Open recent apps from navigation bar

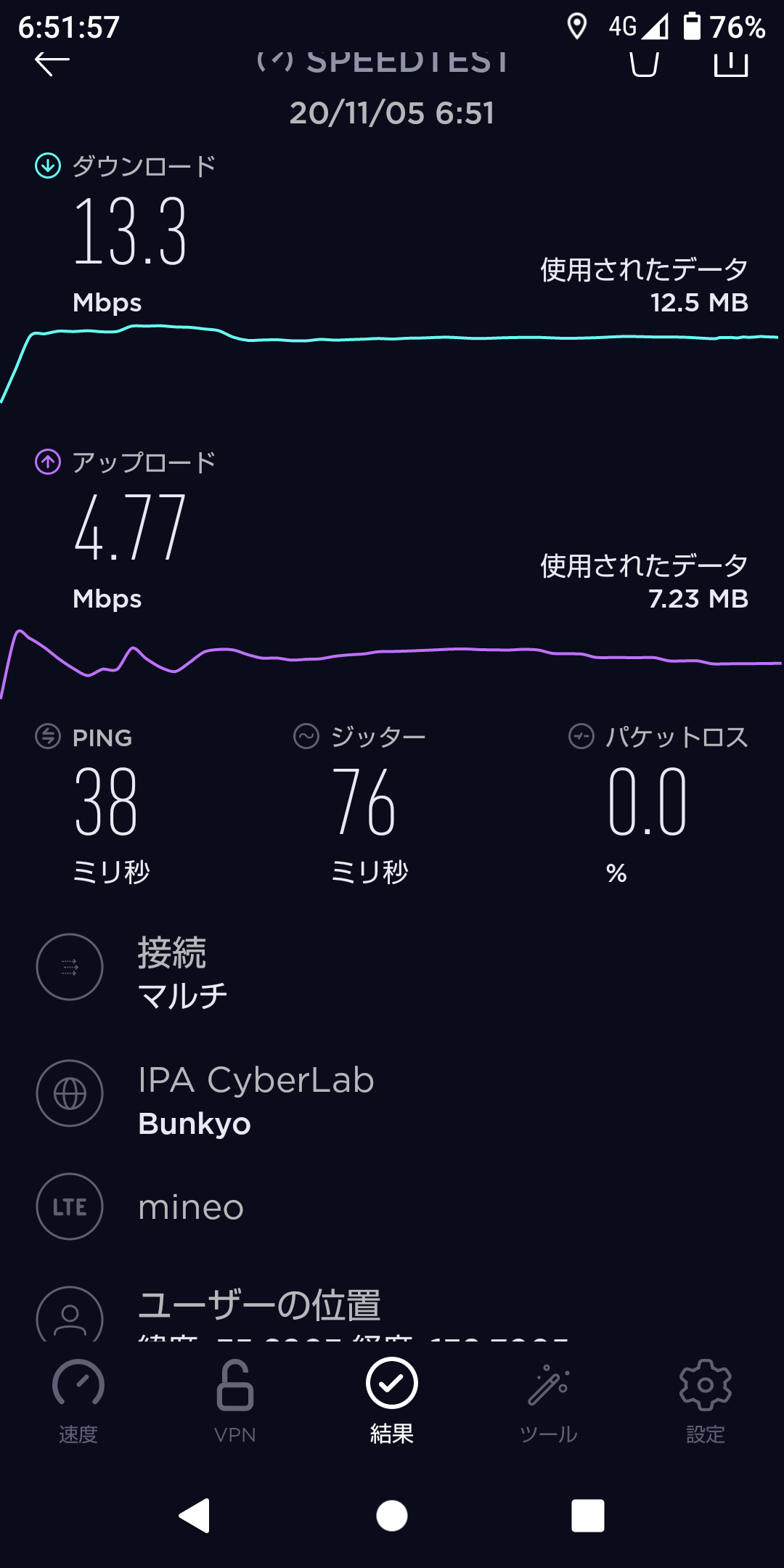(588, 1516)
